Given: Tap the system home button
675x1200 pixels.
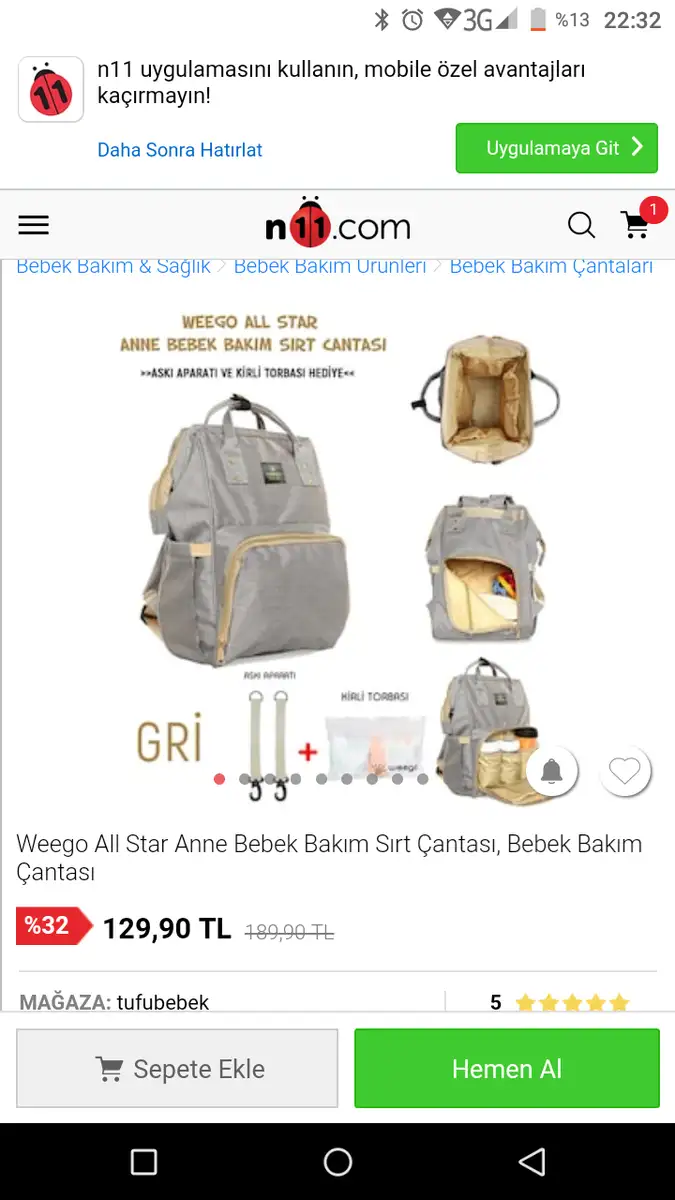Looking at the screenshot, I should (x=338, y=1161).
